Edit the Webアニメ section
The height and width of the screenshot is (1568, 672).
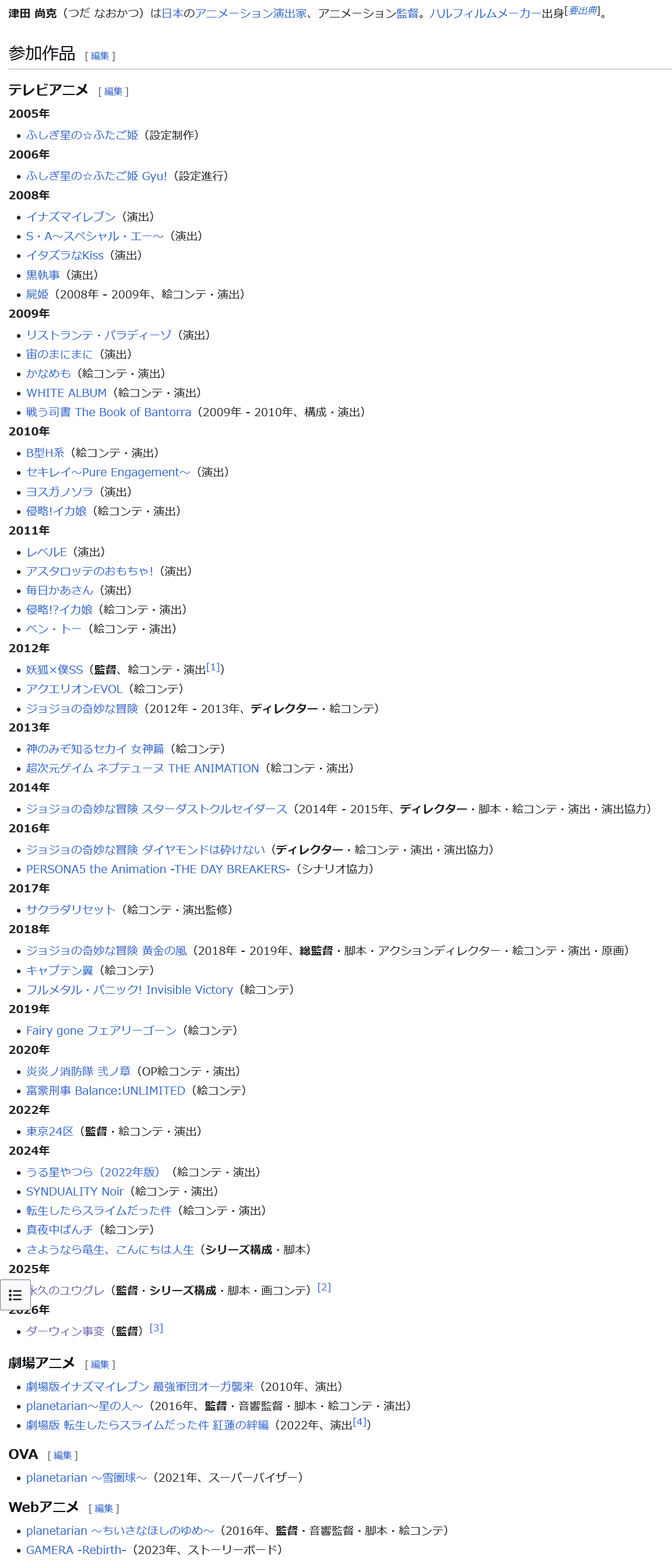[104, 1509]
